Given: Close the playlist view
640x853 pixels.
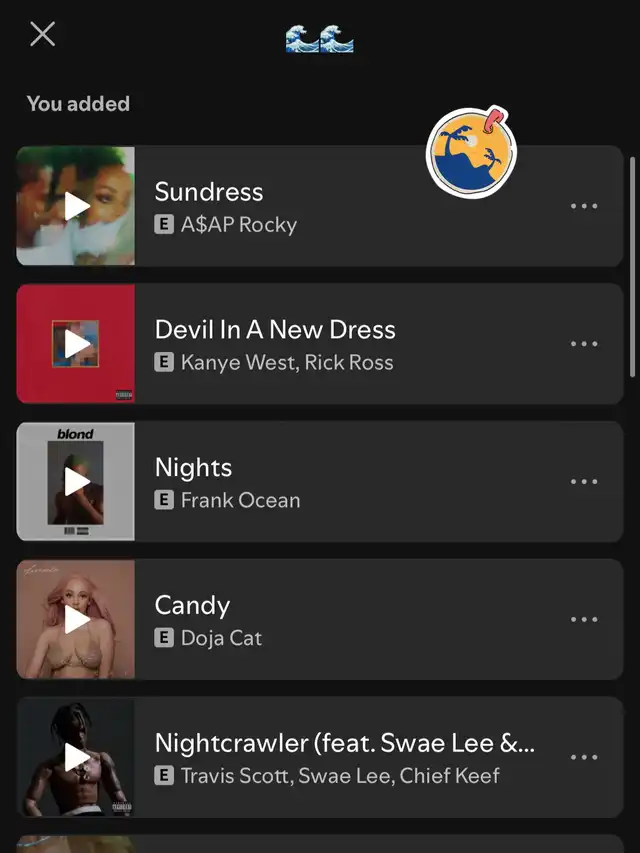Looking at the screenshot, I should pos(42,34).
